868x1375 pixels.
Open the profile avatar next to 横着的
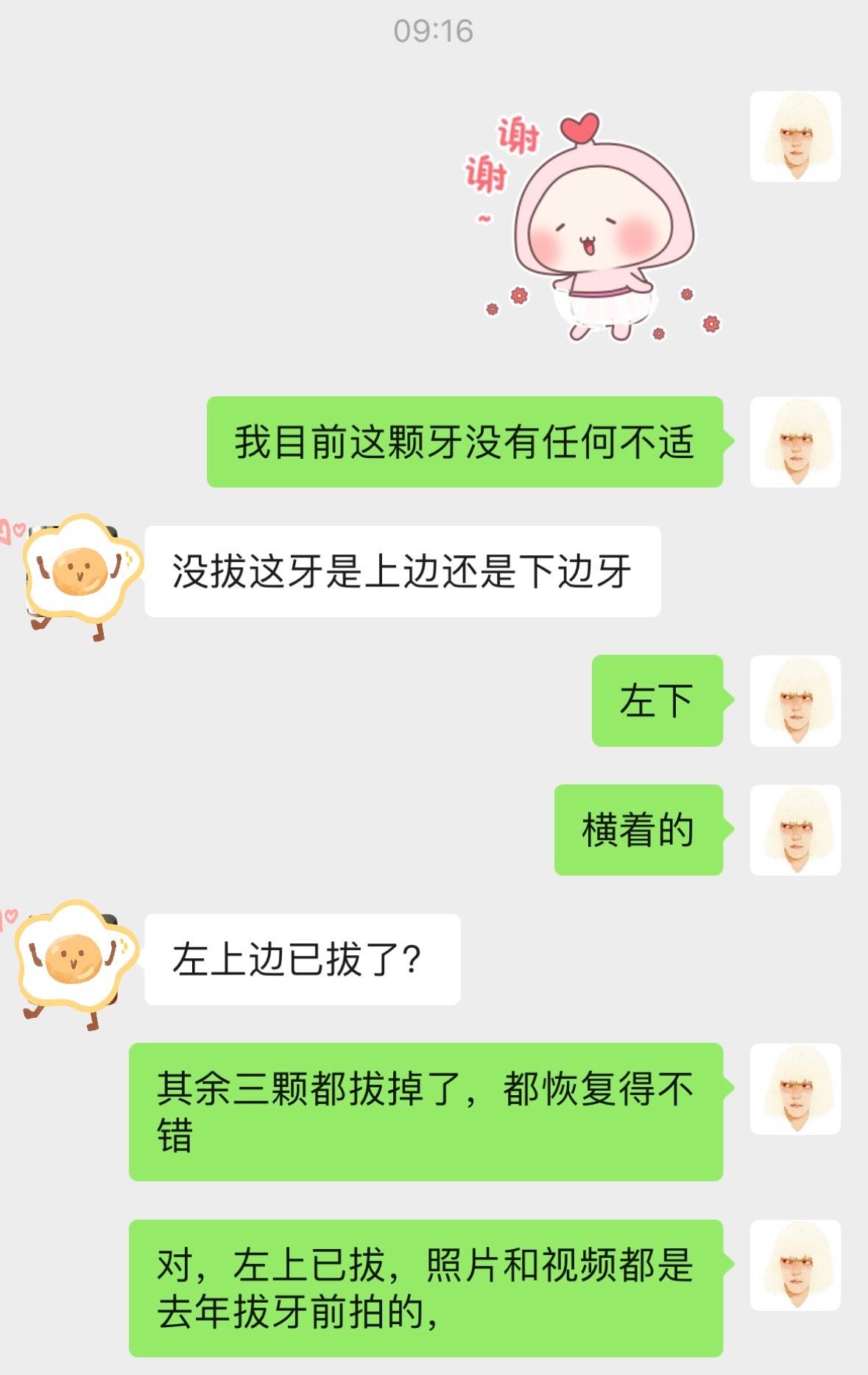pyautogui.click(x=795, y=830)
